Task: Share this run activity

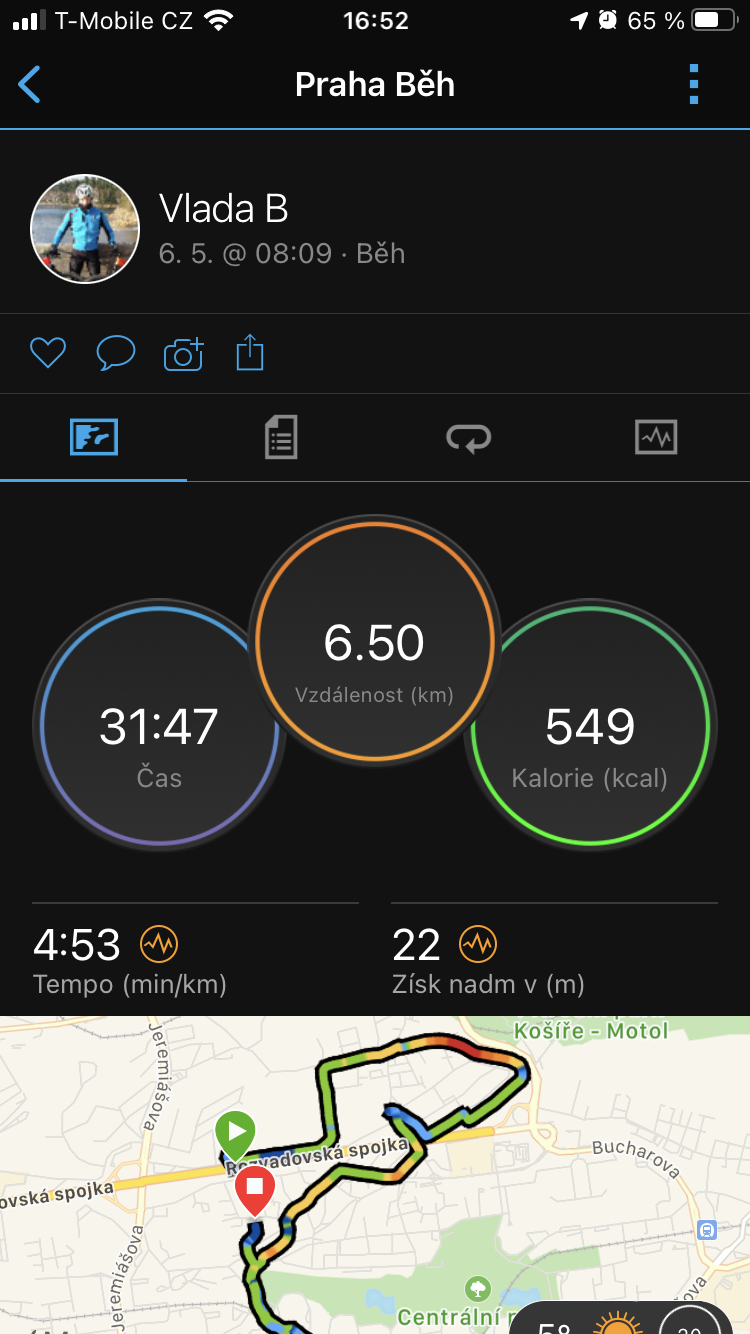Action: pyautogui.click(x=250, y=353)
